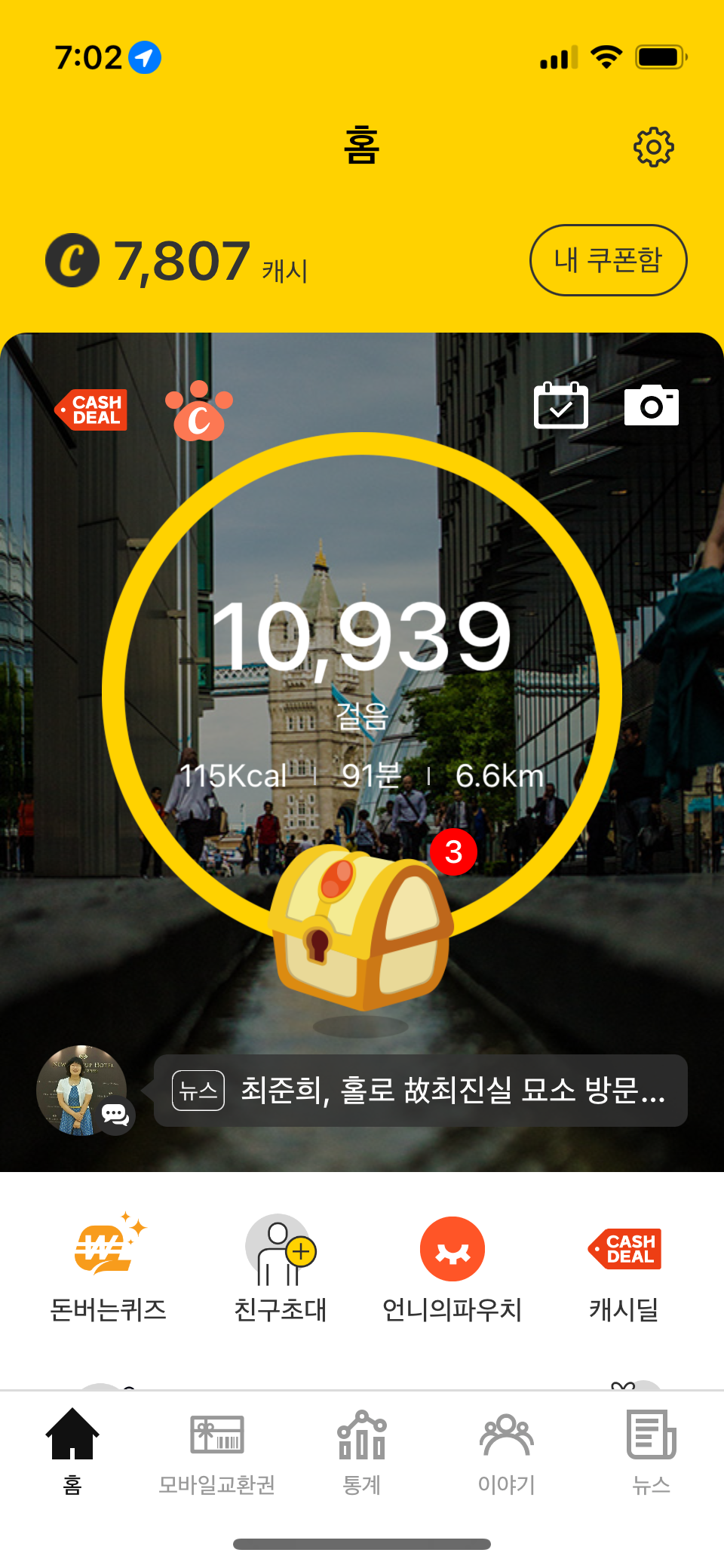Open the orange paw icon
This screenshot has height=1568, width=724.
click(x=199, y=412)
